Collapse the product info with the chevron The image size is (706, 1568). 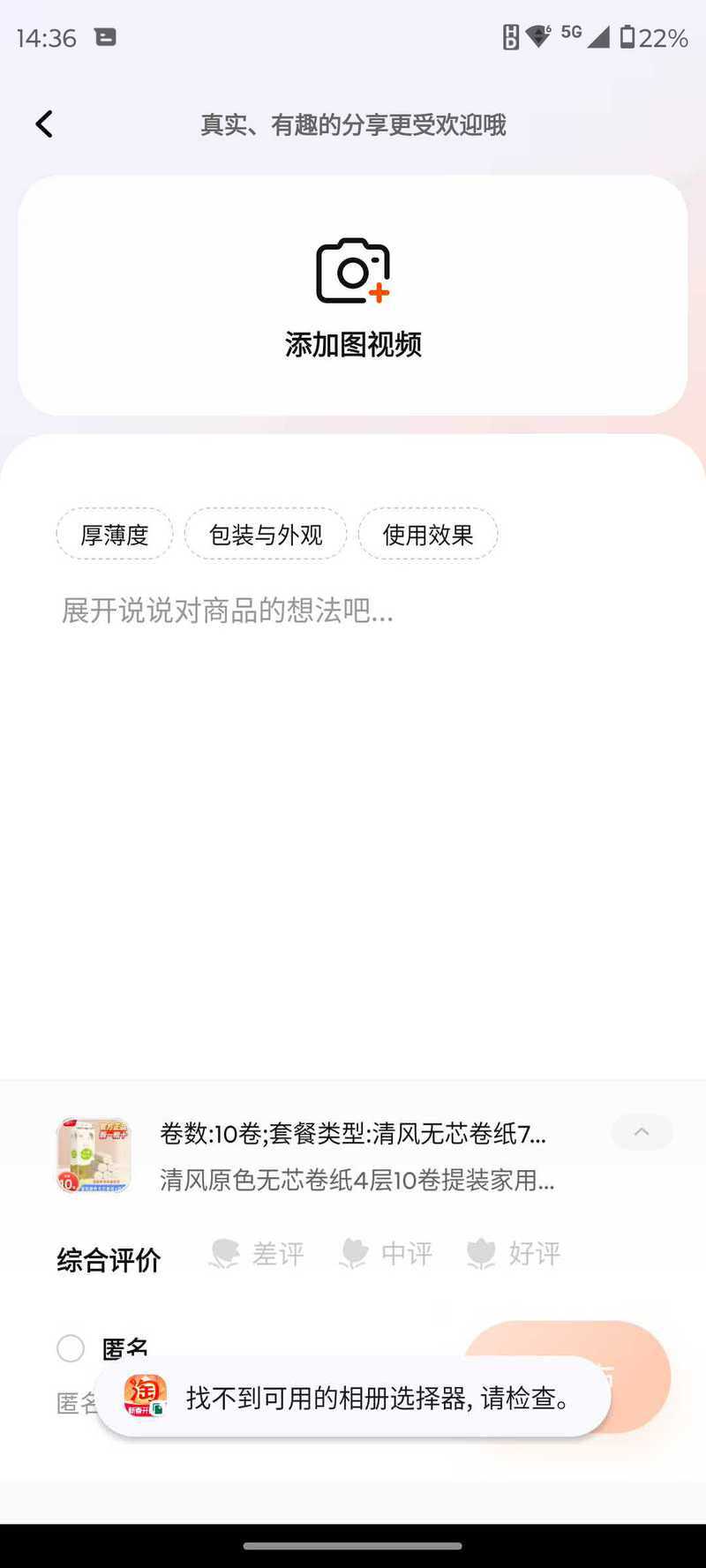(x=642, y=1132)
